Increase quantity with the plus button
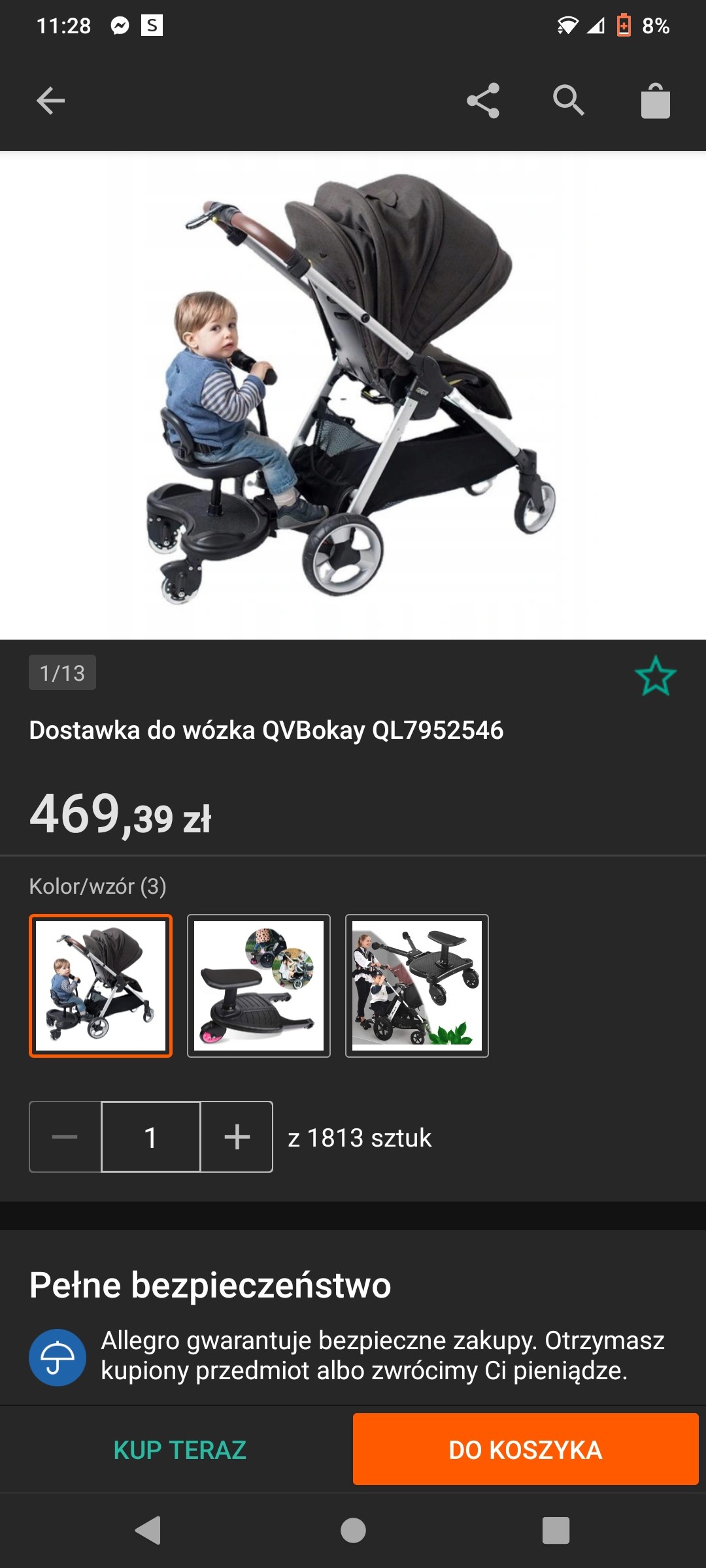Viewport: 706px width, 1568px height. [x=237, y=1137]
